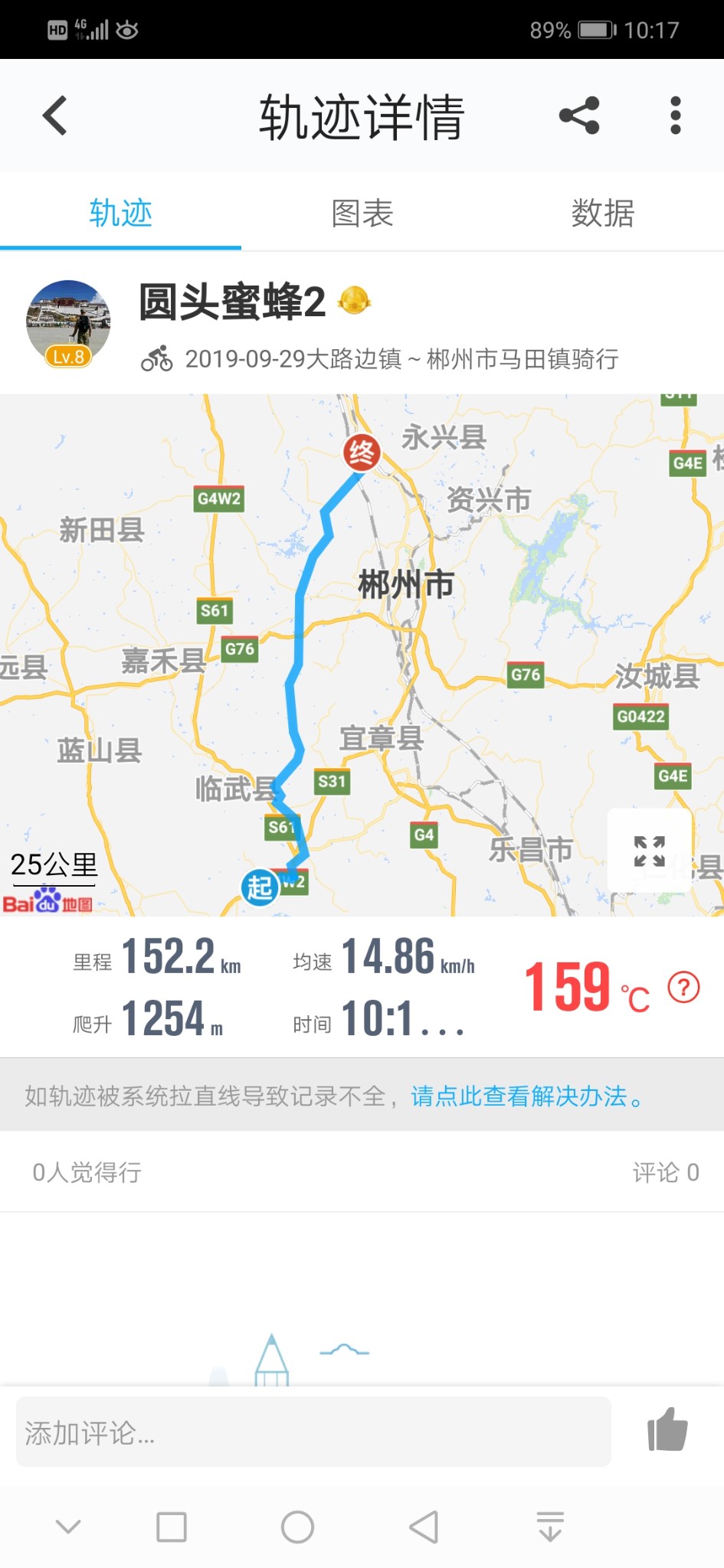Viewport: 724px width, 1568px height.
Task: Open the three-dot overflow menu
Action: 675,116
